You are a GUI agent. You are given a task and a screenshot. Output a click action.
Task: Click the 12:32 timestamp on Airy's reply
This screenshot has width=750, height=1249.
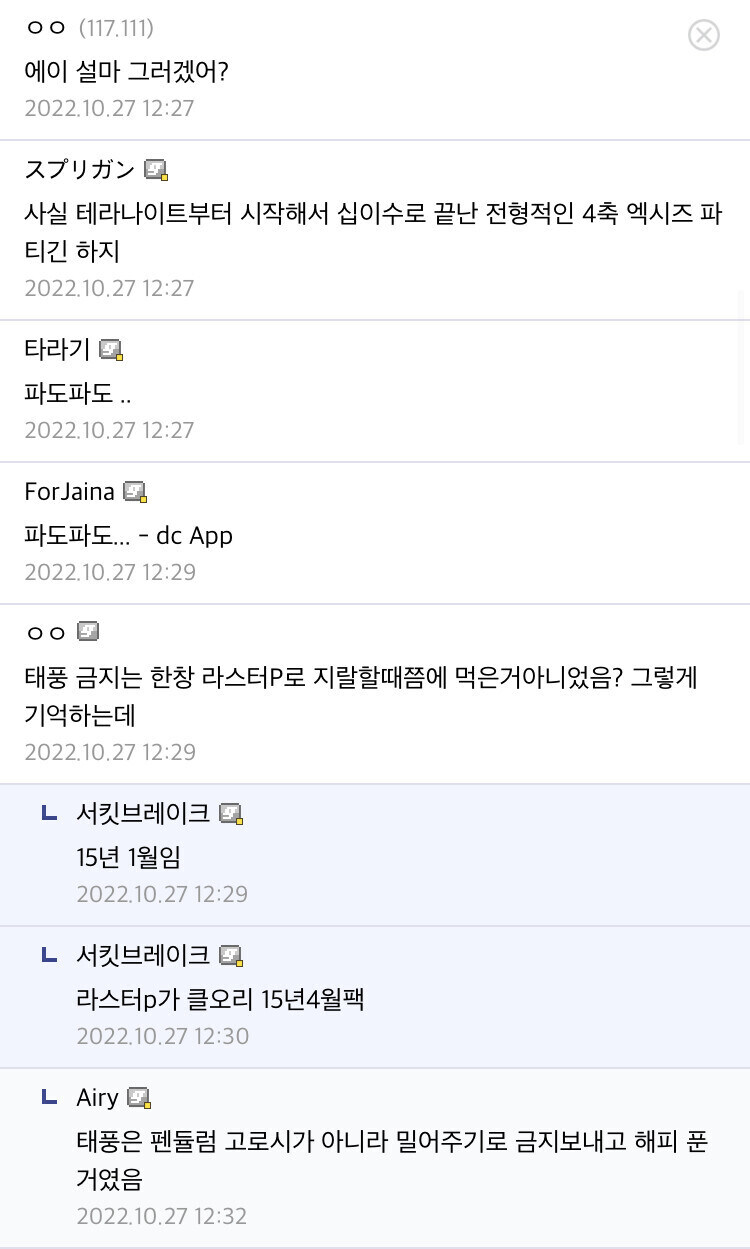[162, 1216]
